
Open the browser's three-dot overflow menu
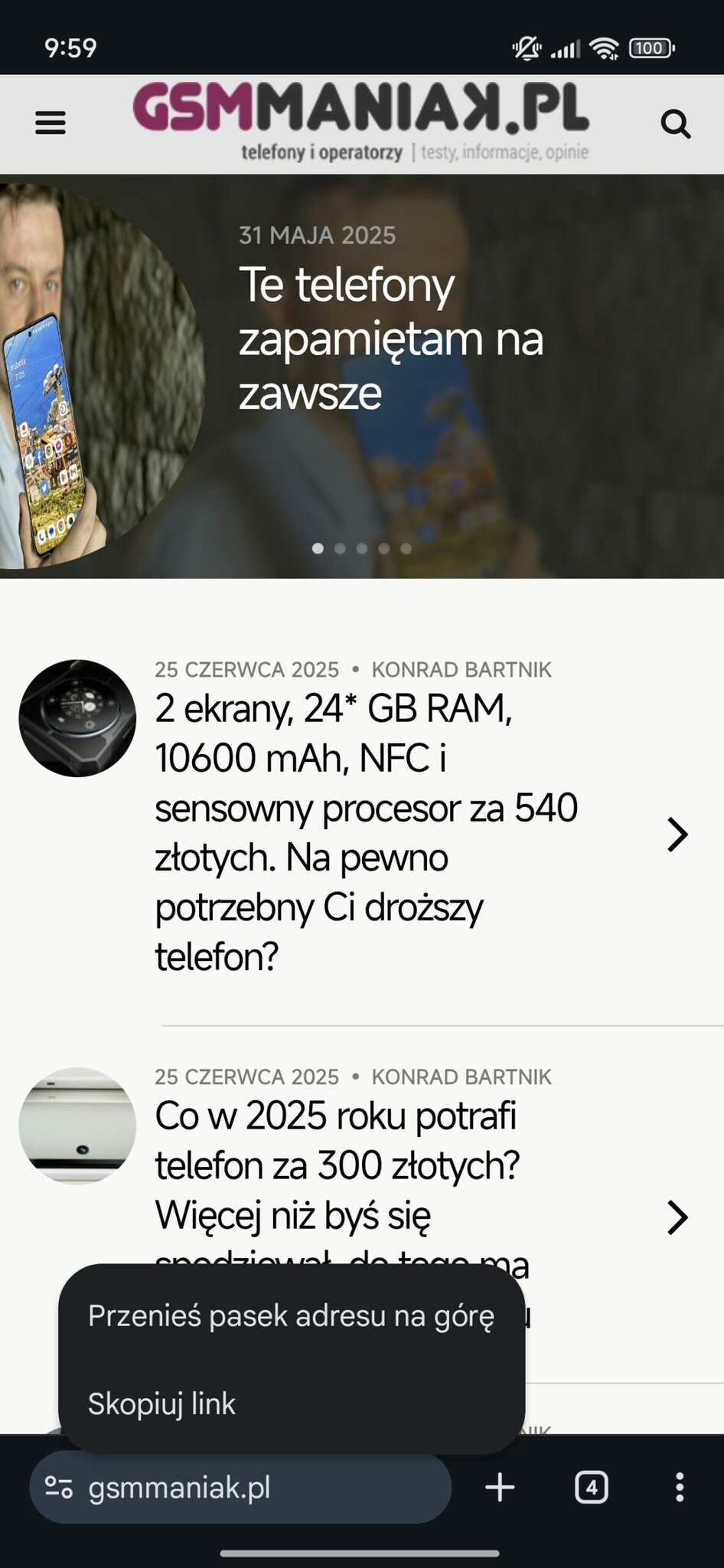[x=679, y=1488]
